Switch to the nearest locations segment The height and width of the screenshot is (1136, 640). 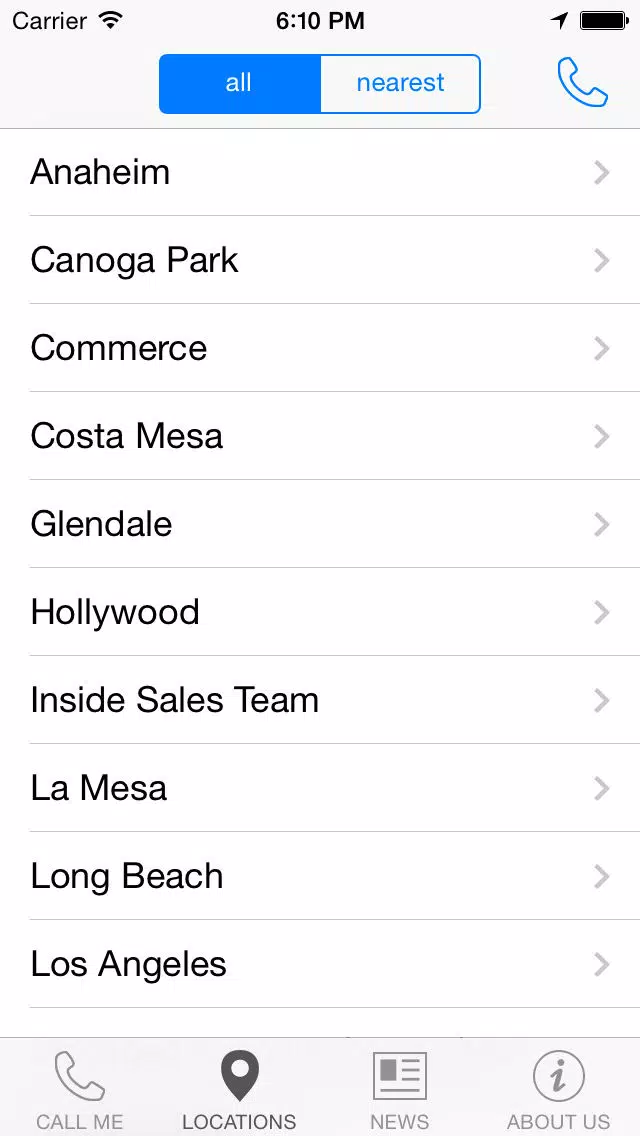[400, 83]
